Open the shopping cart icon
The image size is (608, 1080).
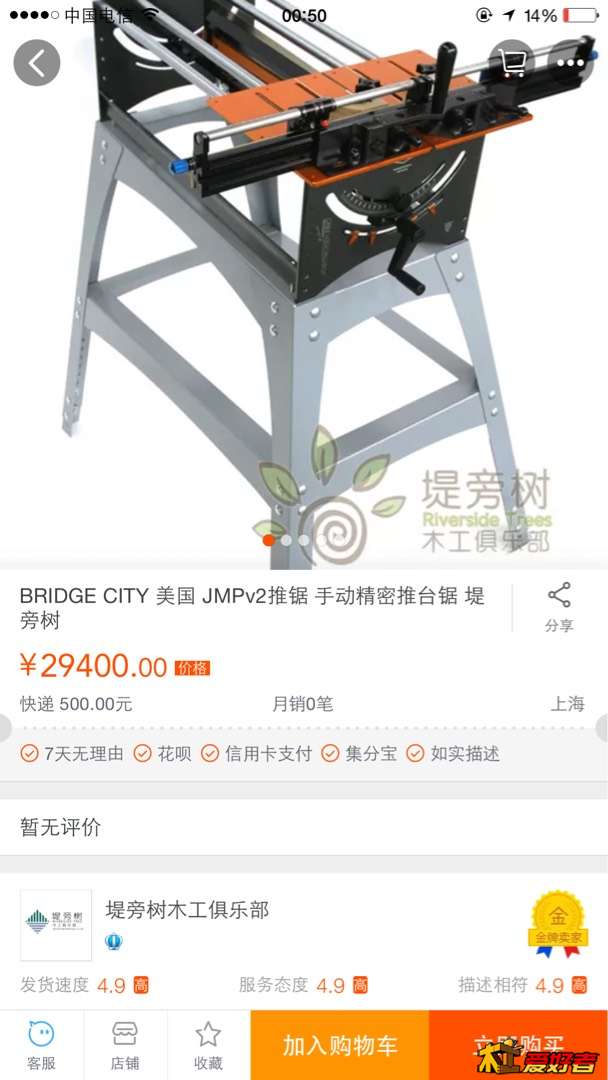pos(513,63)
